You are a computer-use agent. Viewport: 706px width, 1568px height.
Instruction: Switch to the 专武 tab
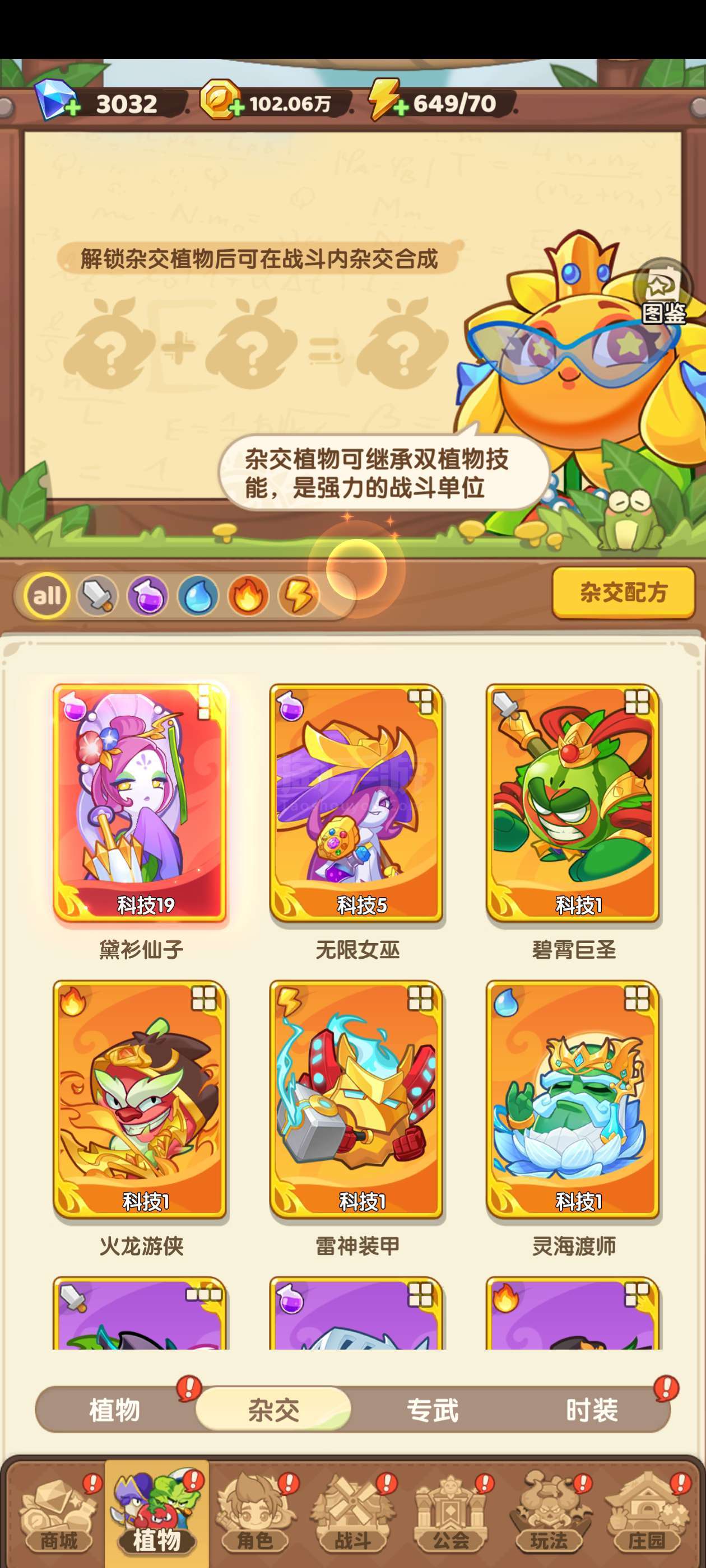[433, 1410]
